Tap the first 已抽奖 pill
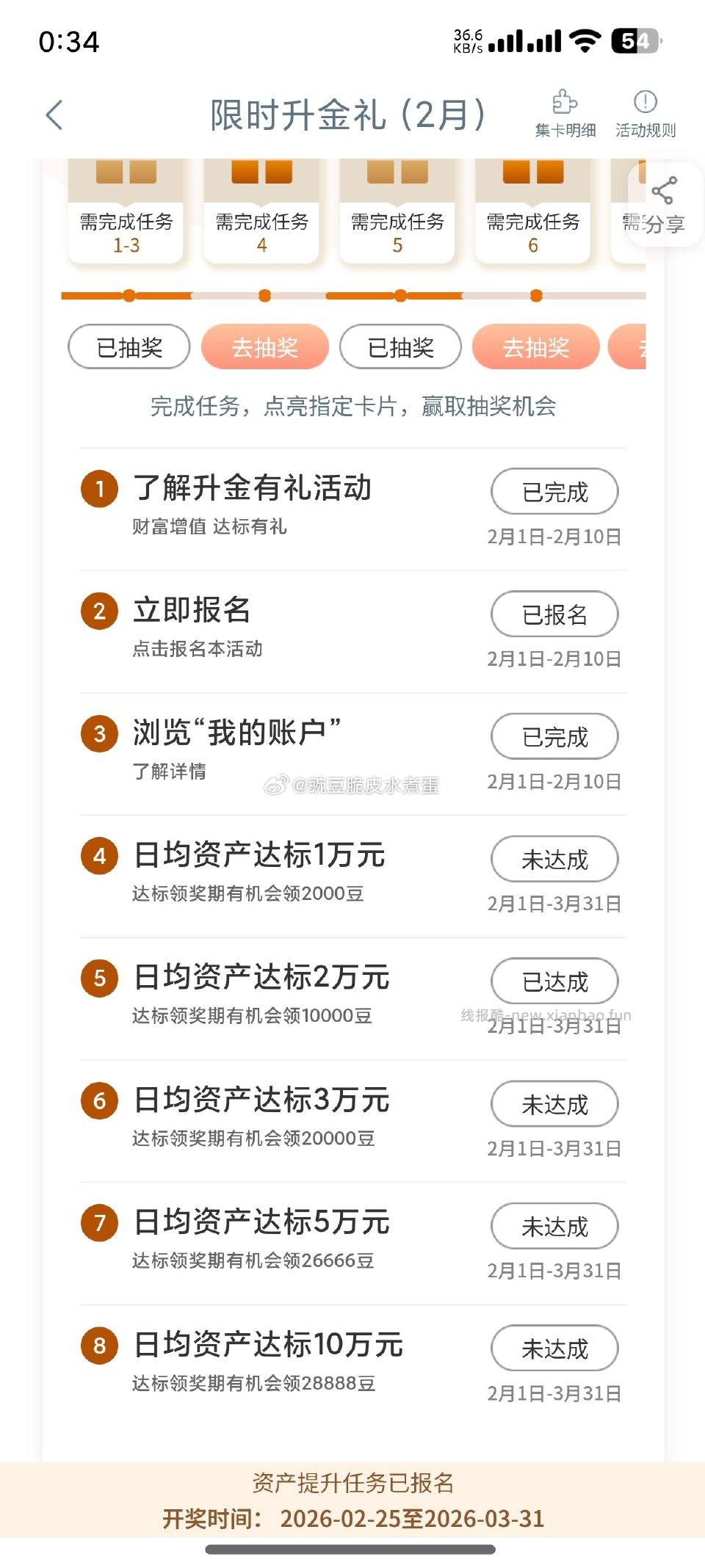The width and height of the screenshot is (705, 1568). pos(129,346)
